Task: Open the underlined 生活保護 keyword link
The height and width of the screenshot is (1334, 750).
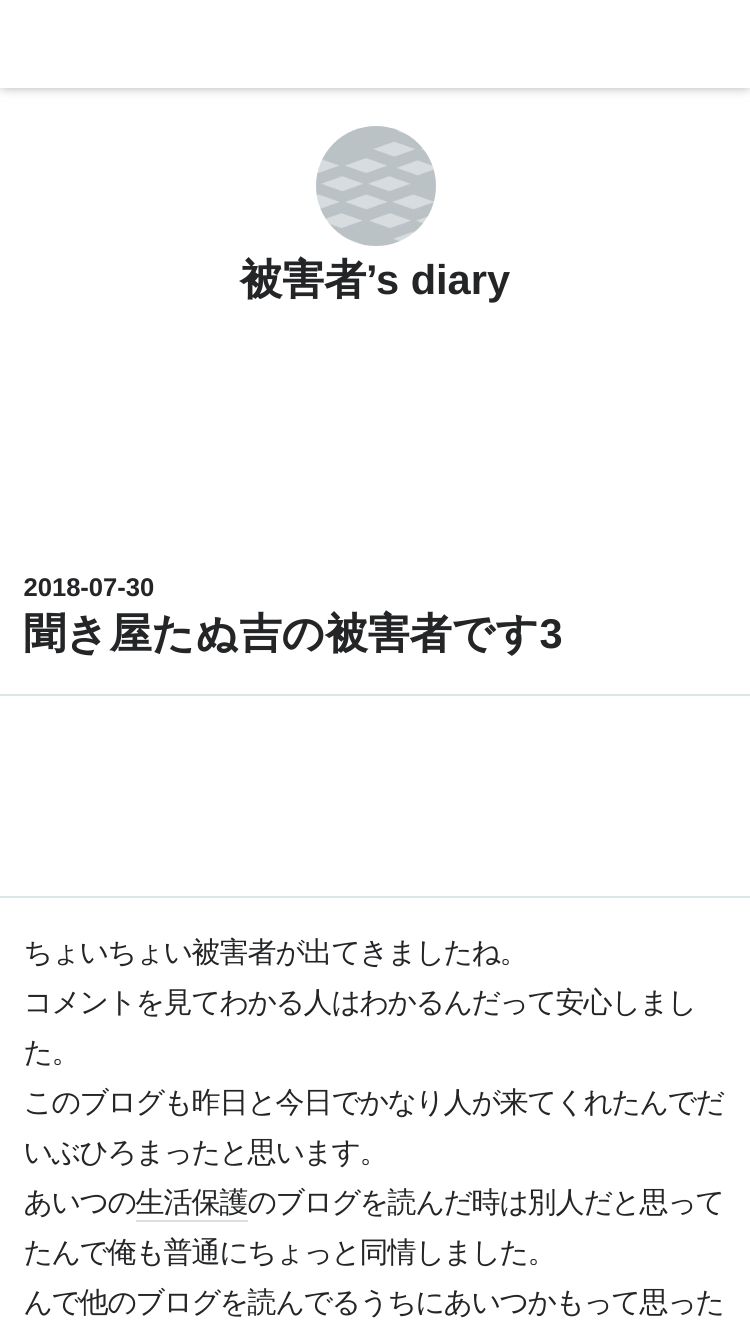Action: [192, 1202]
